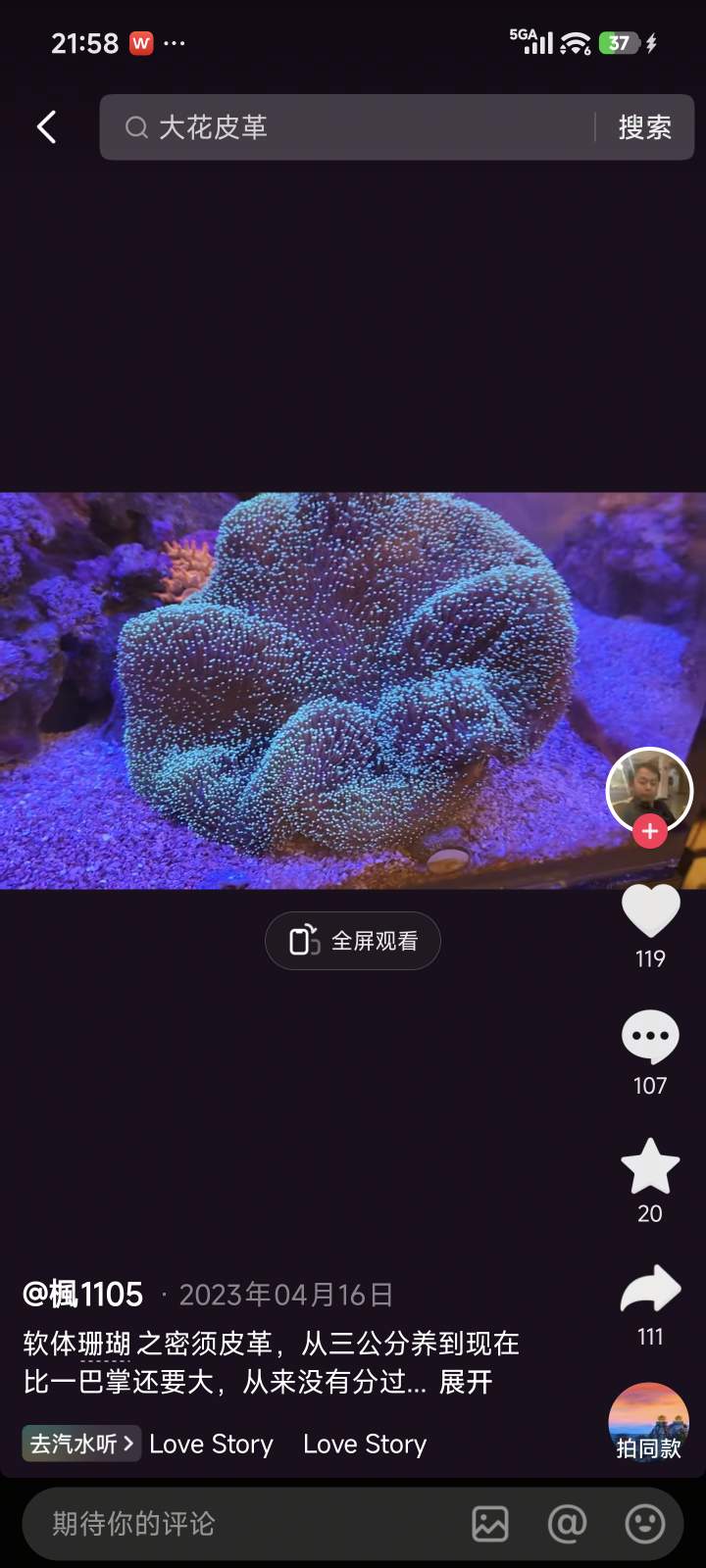Open the comments bubble
The width and height of the screenshot is (706, 1568).
pos(650,1037)
